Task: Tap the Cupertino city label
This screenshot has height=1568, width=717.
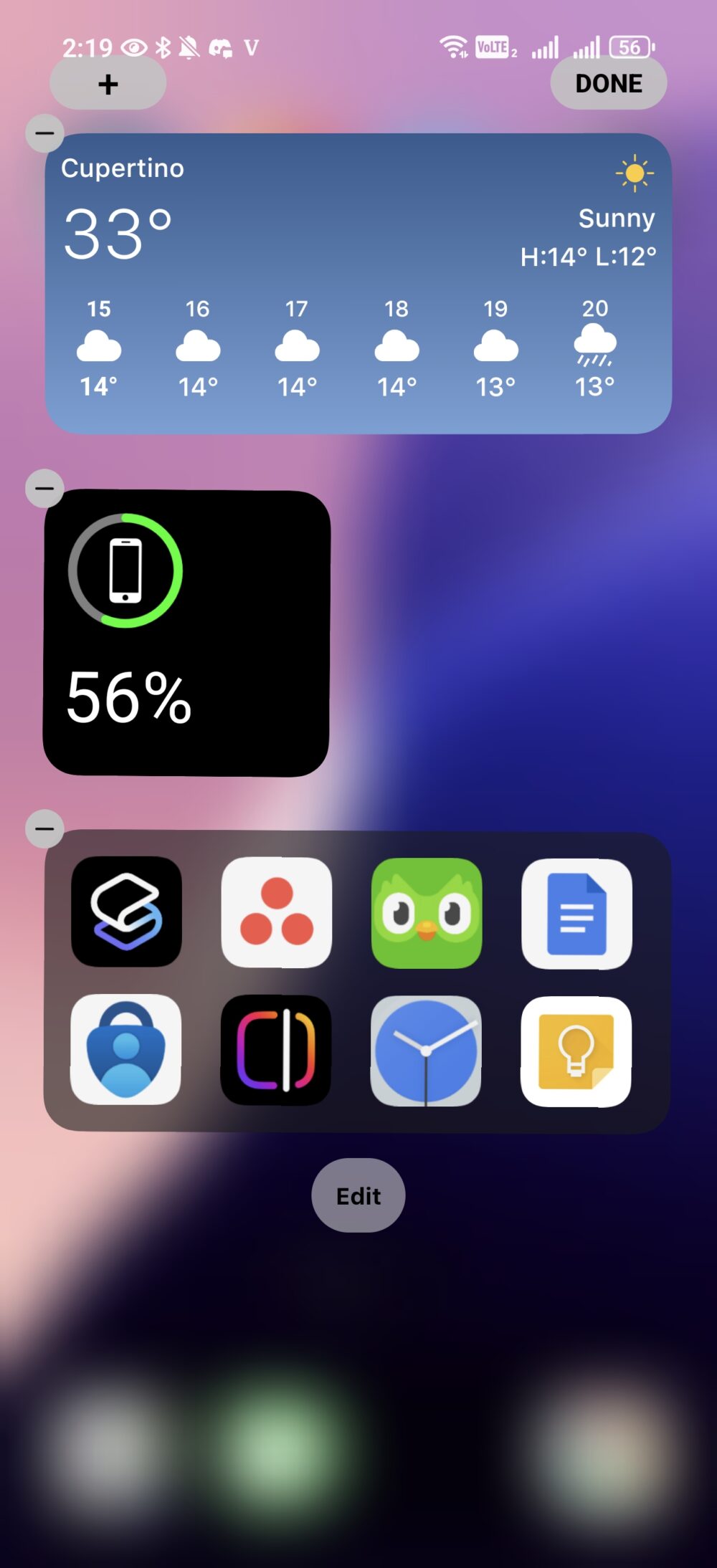Action: click(123, 168)
